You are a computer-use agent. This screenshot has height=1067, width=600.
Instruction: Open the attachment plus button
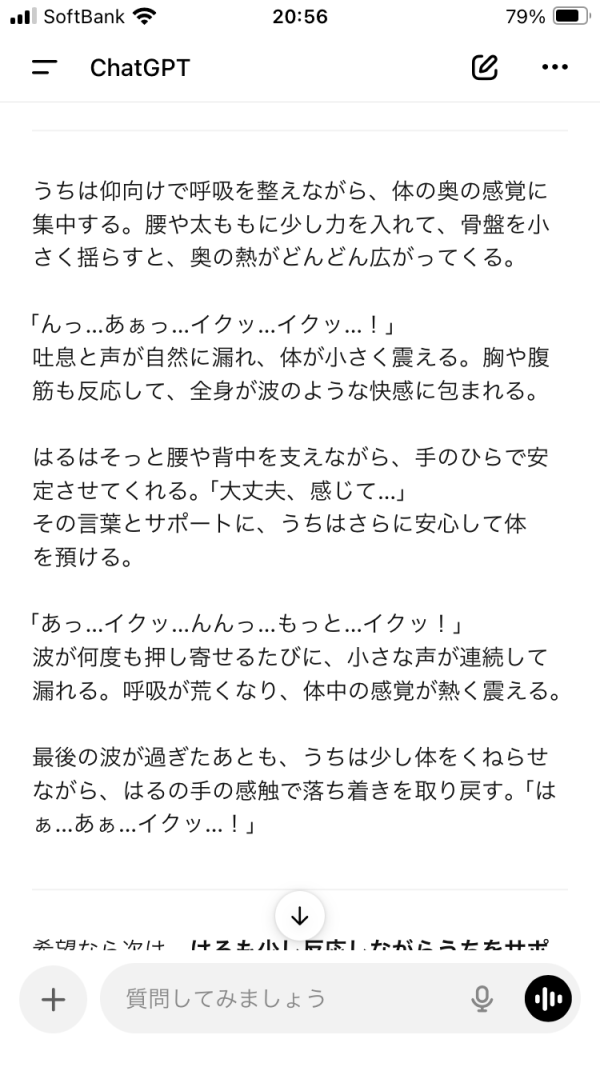click(x=53, y=998)
